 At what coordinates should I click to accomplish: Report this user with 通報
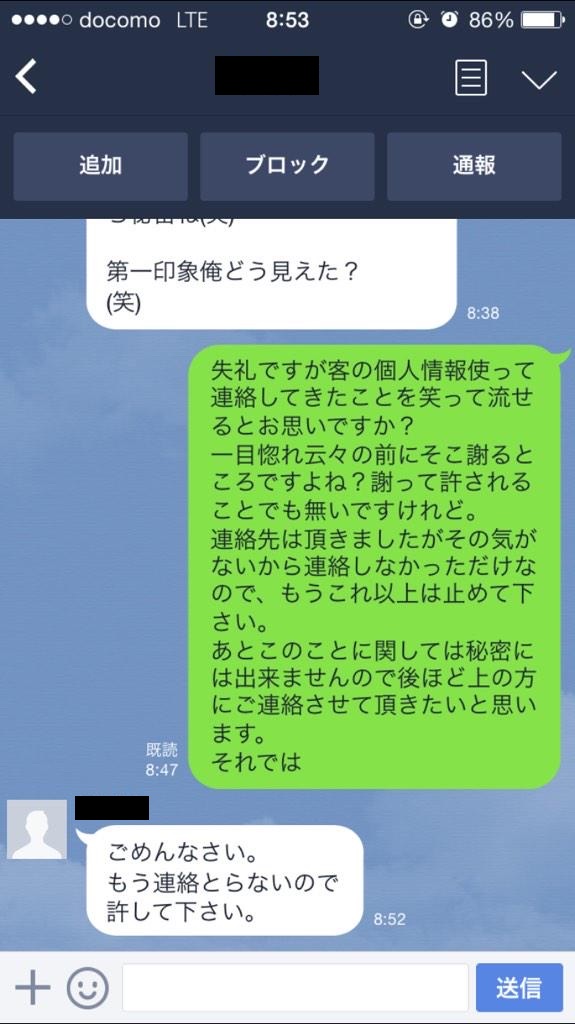pyautogui.click(x=474, y=166)
